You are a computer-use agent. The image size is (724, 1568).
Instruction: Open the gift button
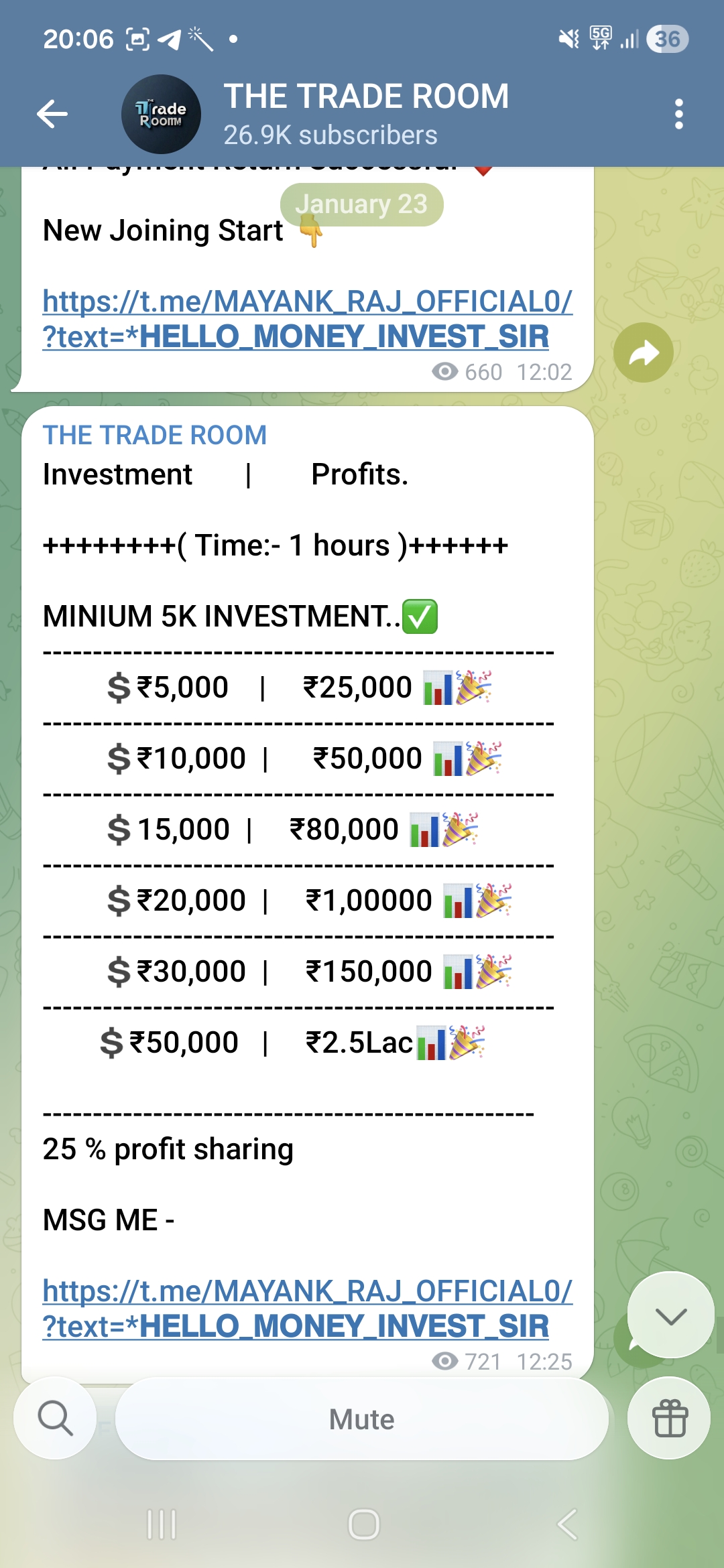669,1418
